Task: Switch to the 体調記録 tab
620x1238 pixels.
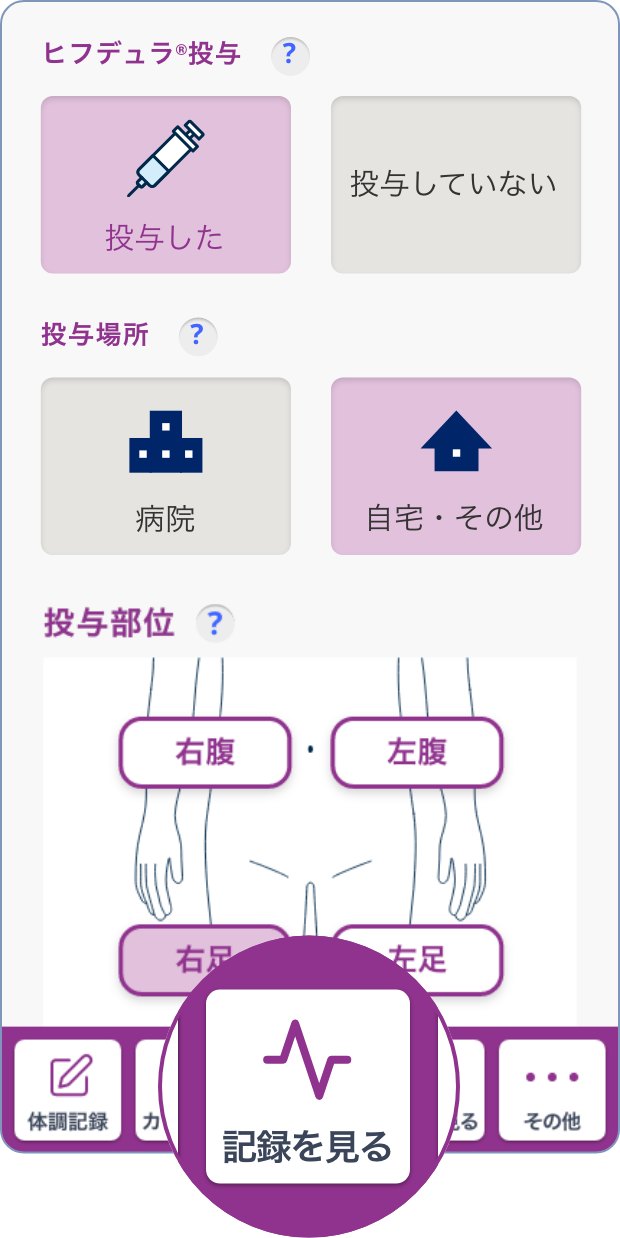Action: [x=68, y=1090]
